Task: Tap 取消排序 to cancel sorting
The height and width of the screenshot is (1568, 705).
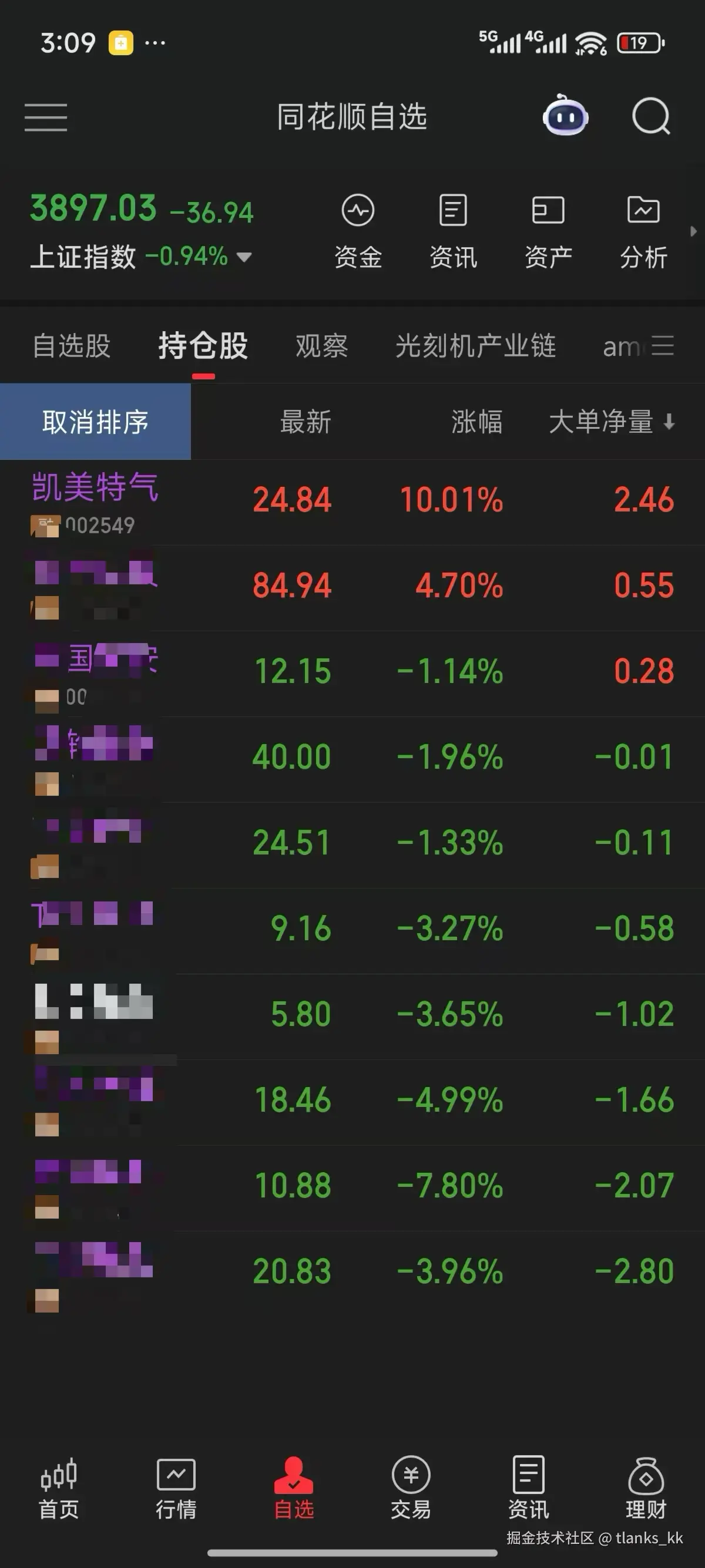Action: point(96,421)
